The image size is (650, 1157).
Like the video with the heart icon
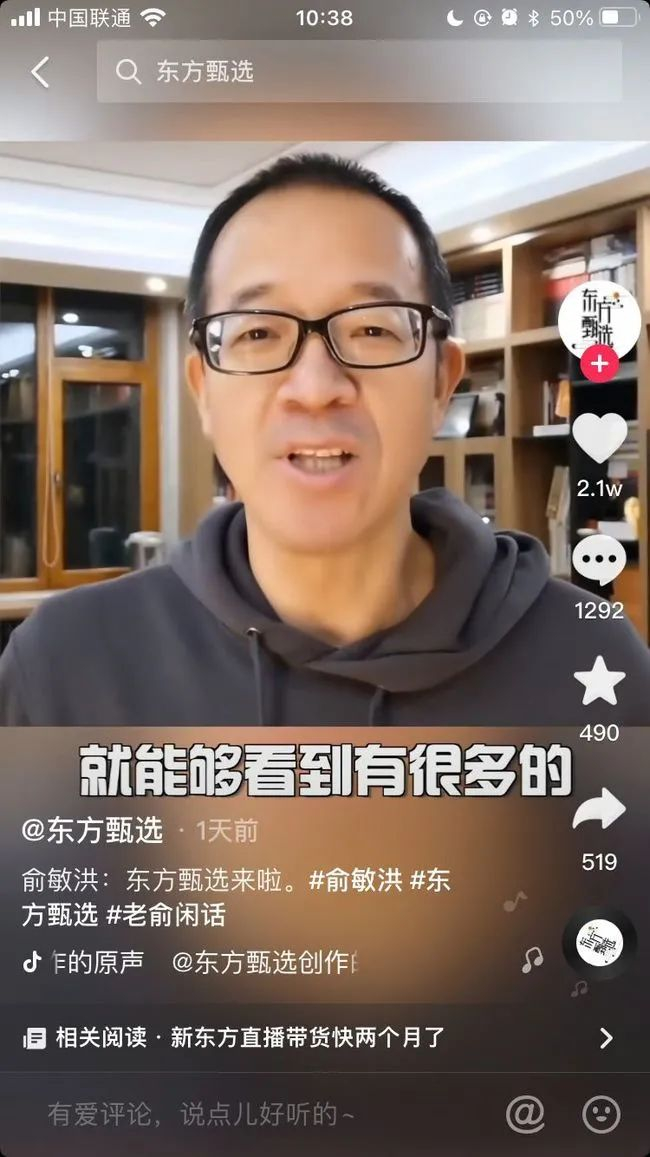point(599,438)
